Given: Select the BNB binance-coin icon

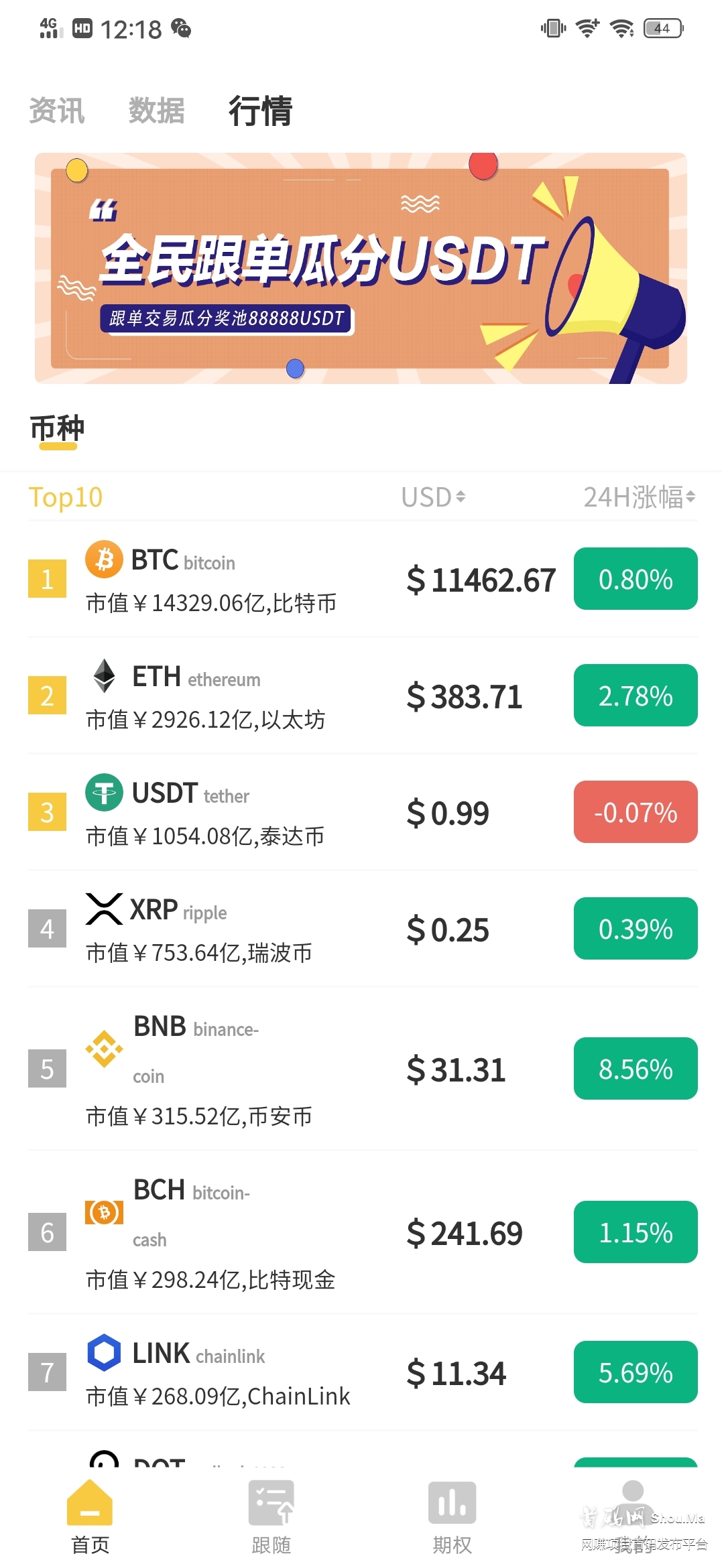Looking at the screenshot, I should point(103,1051).
